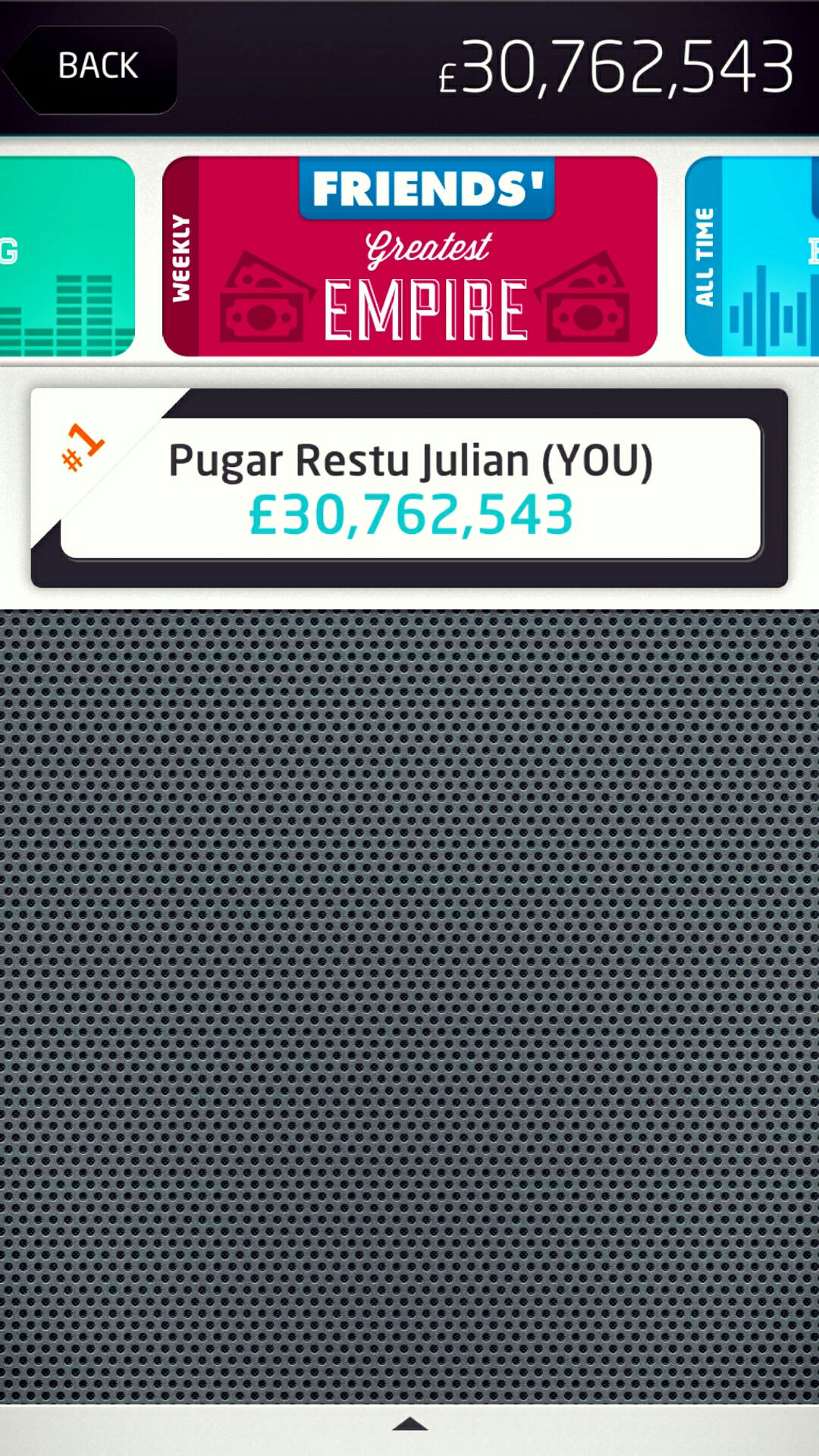This screenshot has height=1456, width=819.
Task: Tap the BACK button
Action: click(95, 68)
